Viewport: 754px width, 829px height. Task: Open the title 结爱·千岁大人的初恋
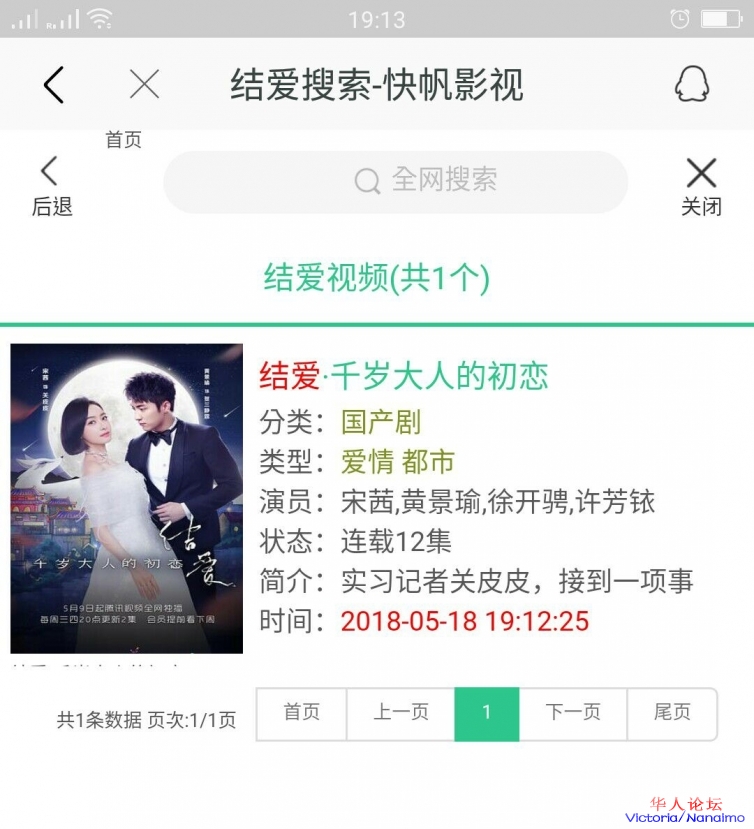[x=404, y=376]
